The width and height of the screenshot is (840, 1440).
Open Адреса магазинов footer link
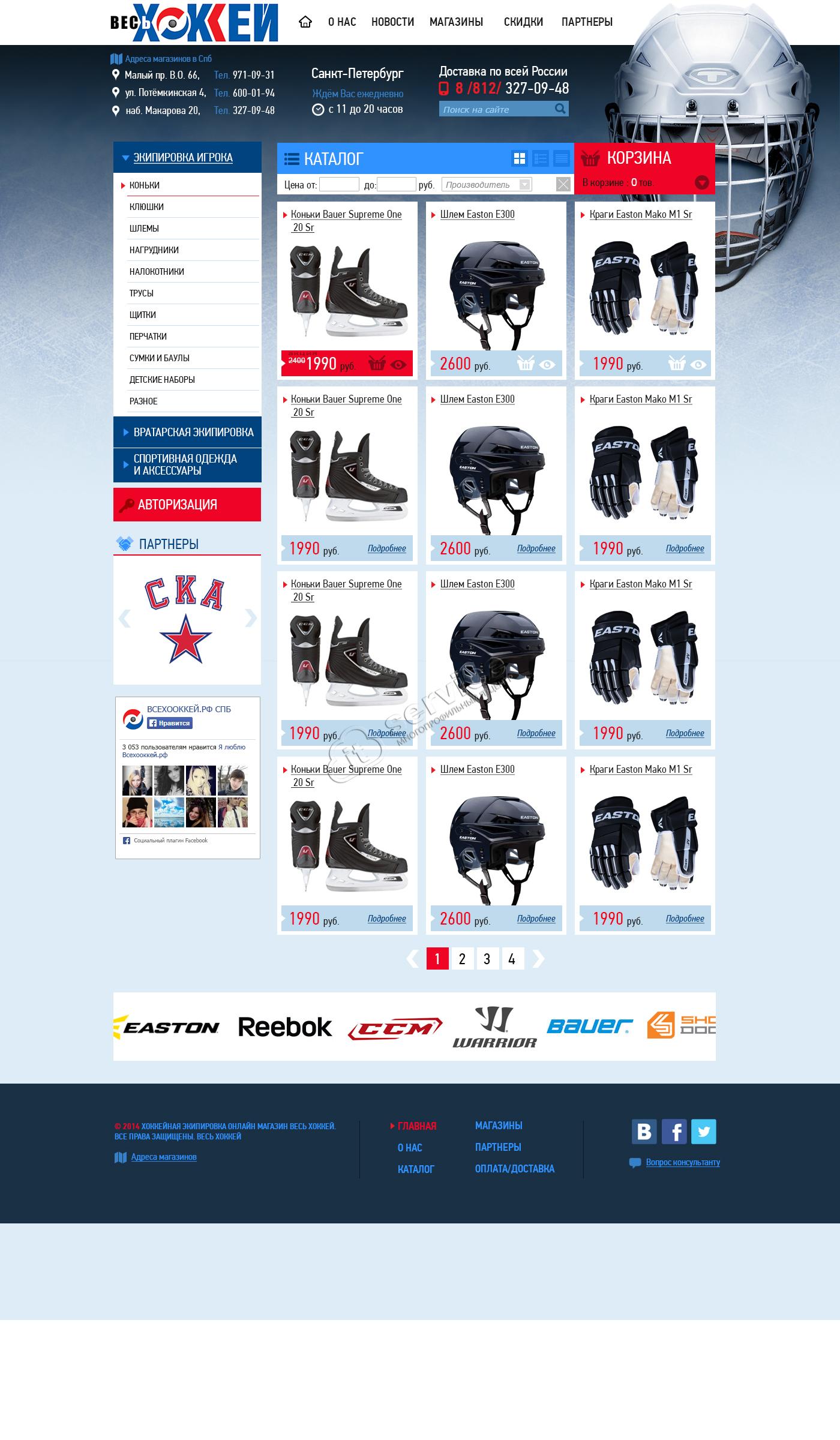pos(164,1157)
